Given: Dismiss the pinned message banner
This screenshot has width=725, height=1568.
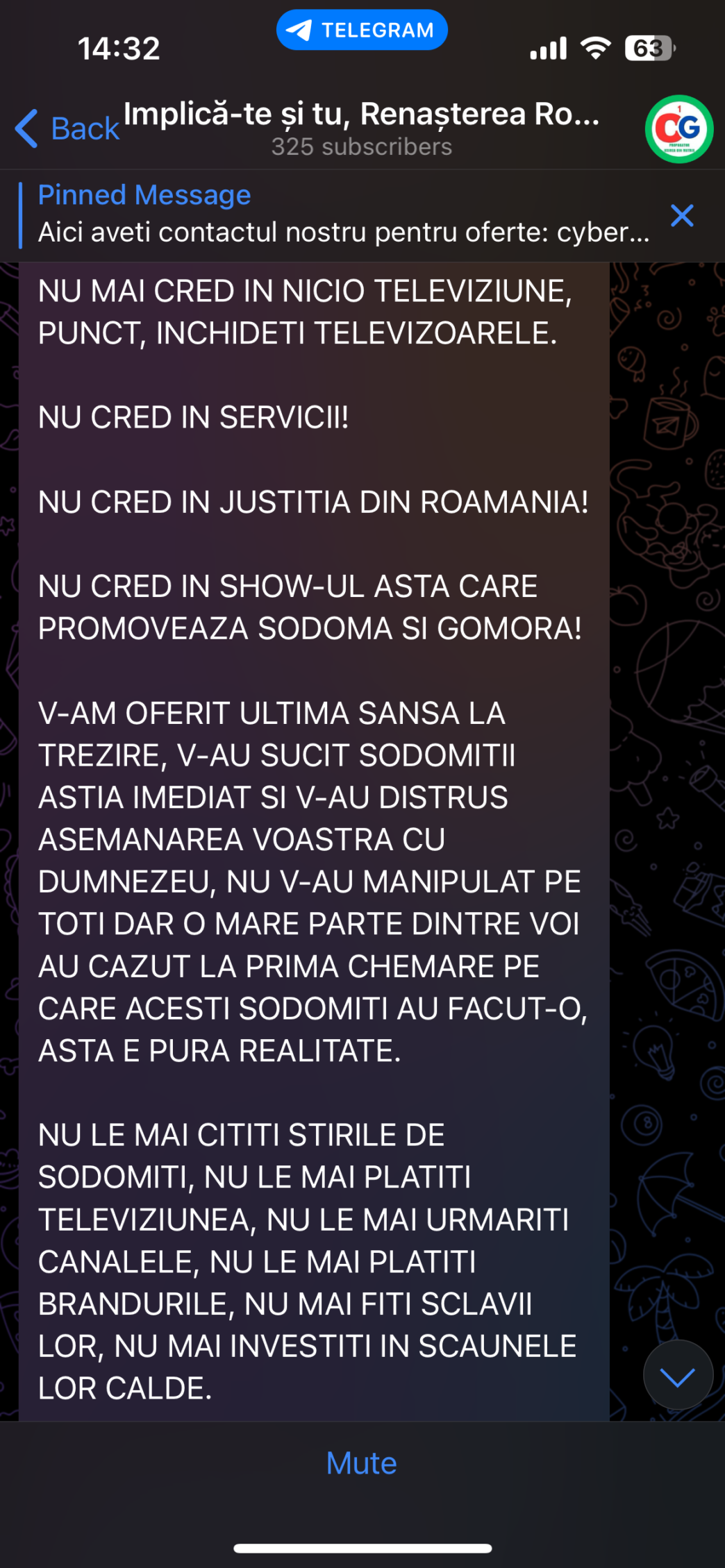Looking at the screenshot, I should point(682,216).
